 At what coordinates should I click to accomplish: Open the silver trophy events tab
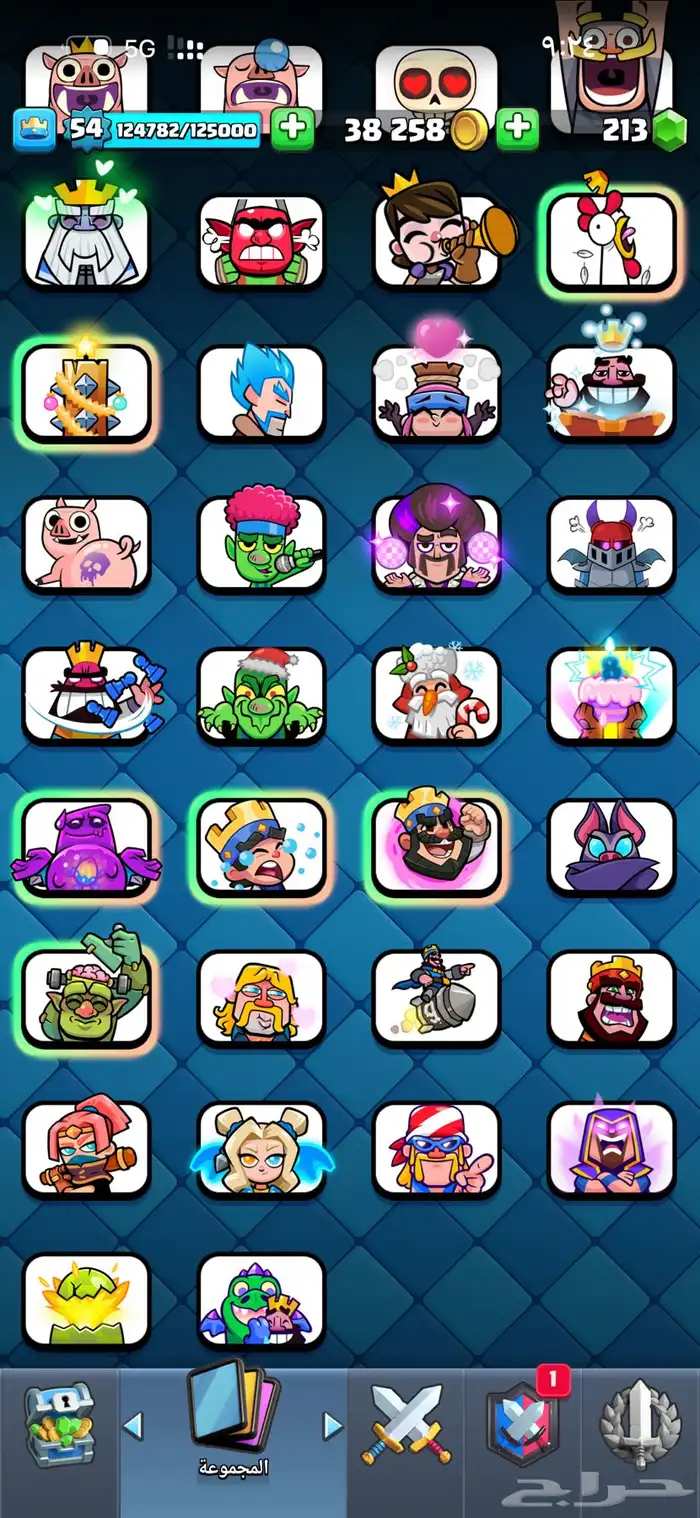click(640, 1424)
